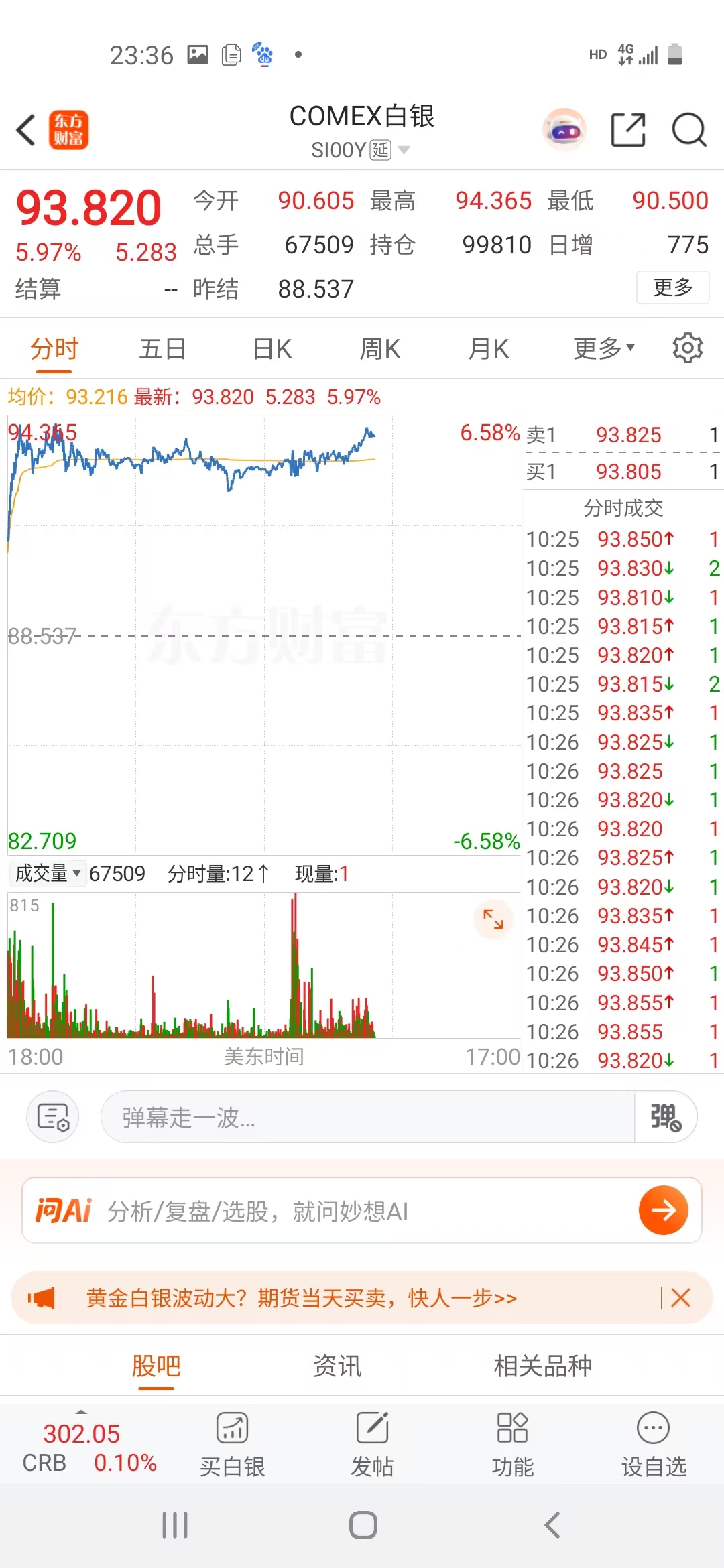This screenshot has height=1568, width=724.
Task: Switch to the 月K chart tab
Action: (x=489, y=349)
